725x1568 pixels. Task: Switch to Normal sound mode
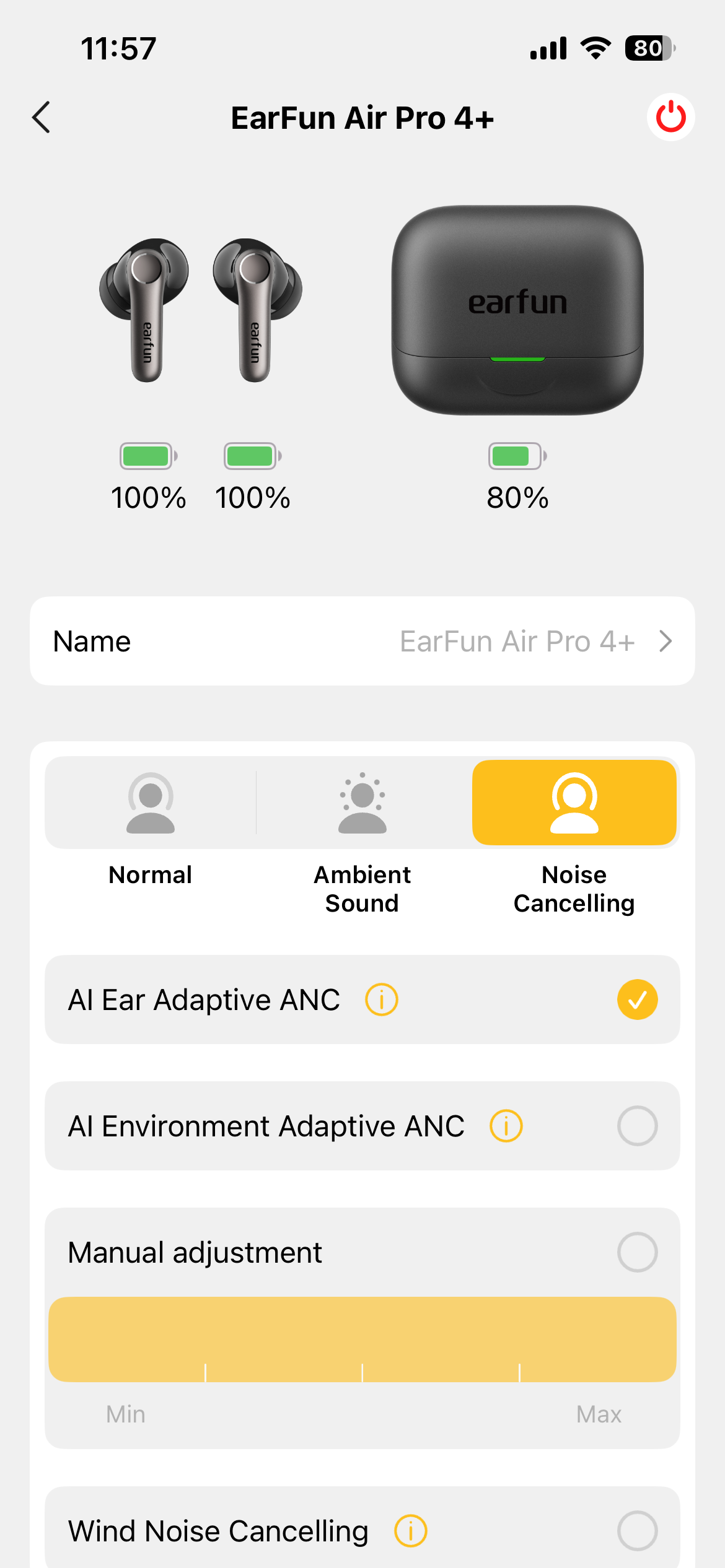151,803
